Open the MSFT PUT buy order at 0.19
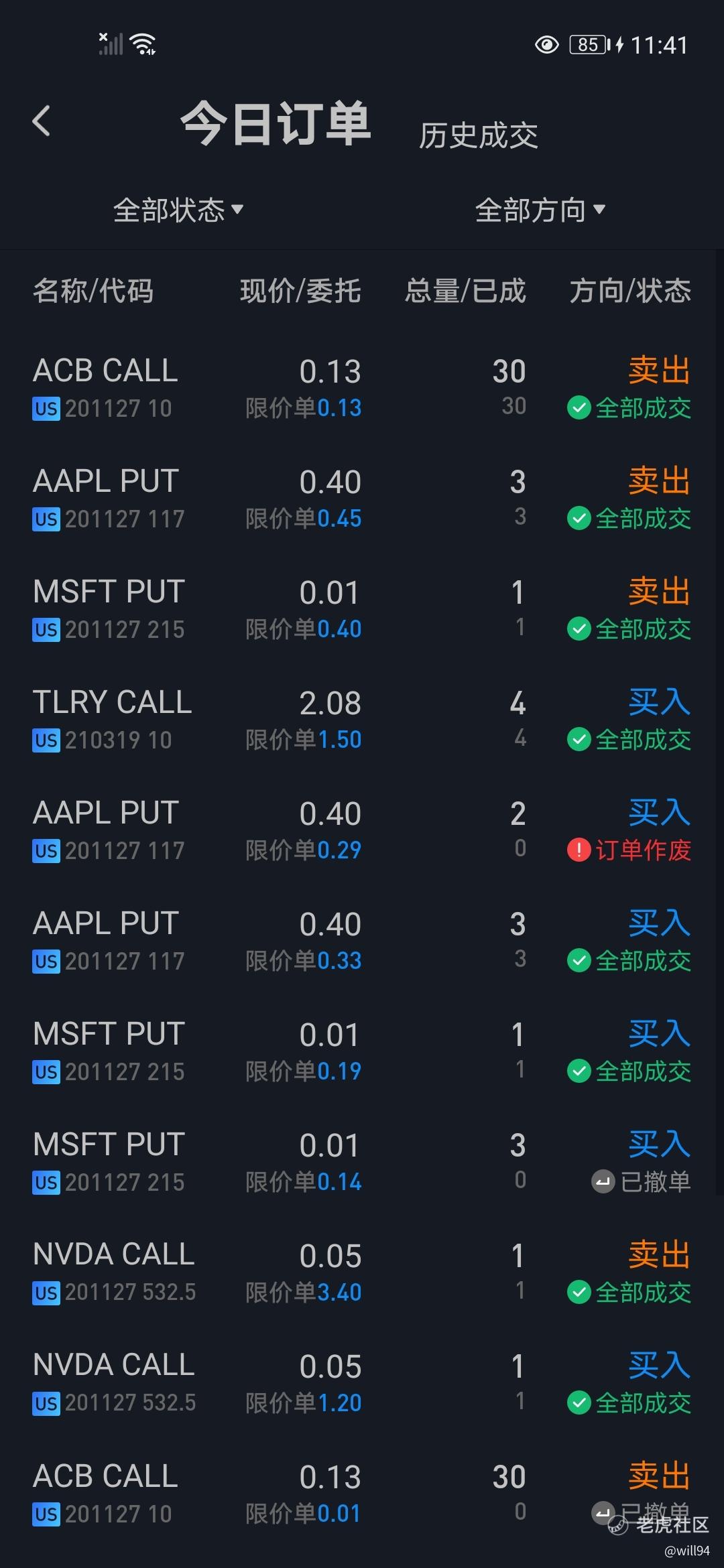The width and height of the screenshot is (724, 1568). tap(362, 1052)
